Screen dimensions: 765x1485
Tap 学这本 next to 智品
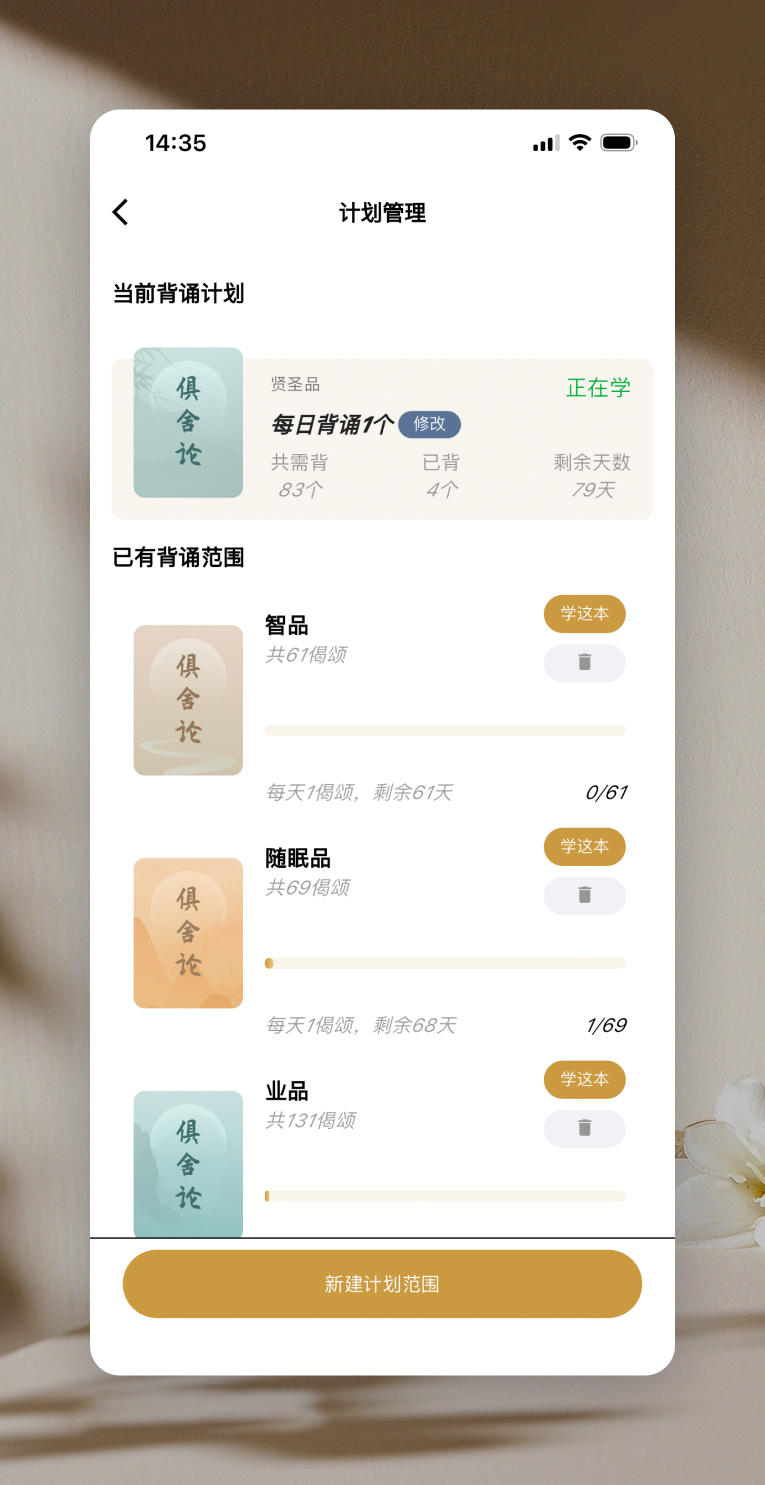point(584,614)
